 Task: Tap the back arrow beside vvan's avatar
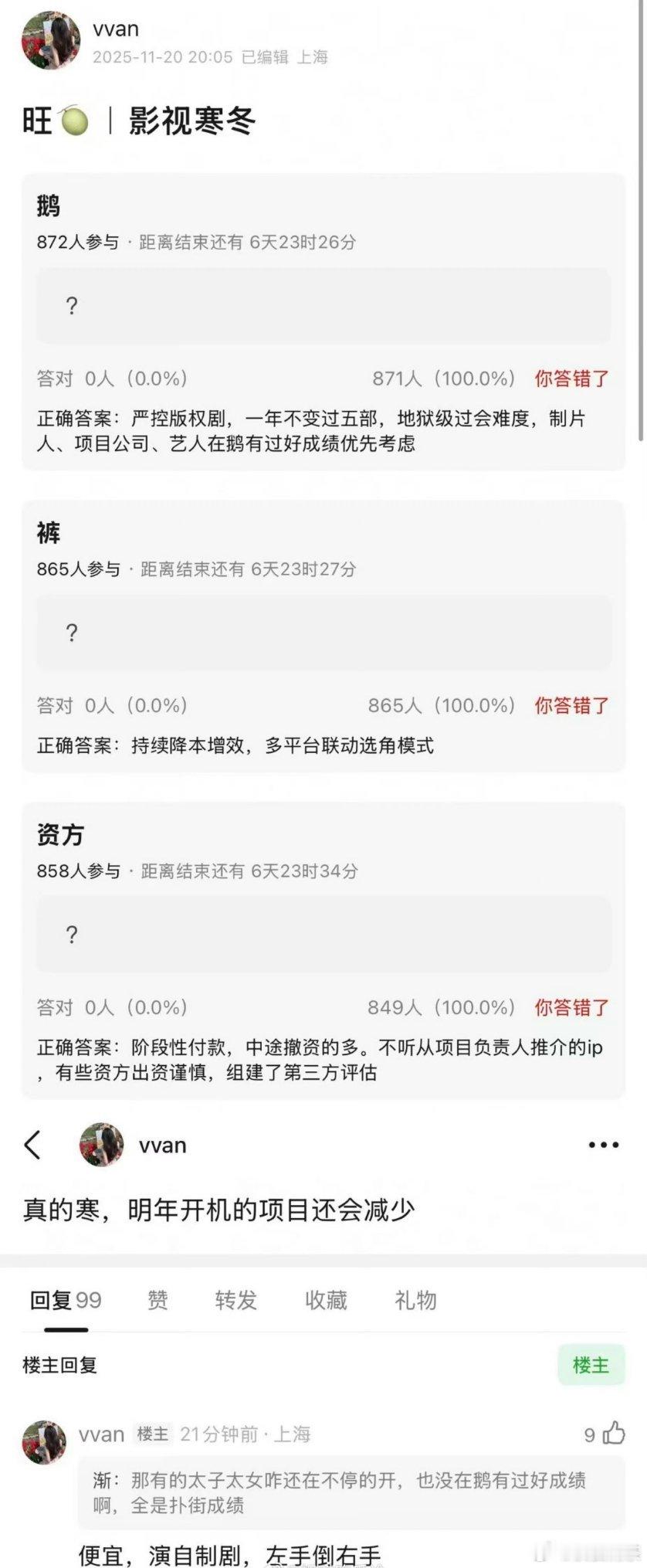tap(33, 1145)
